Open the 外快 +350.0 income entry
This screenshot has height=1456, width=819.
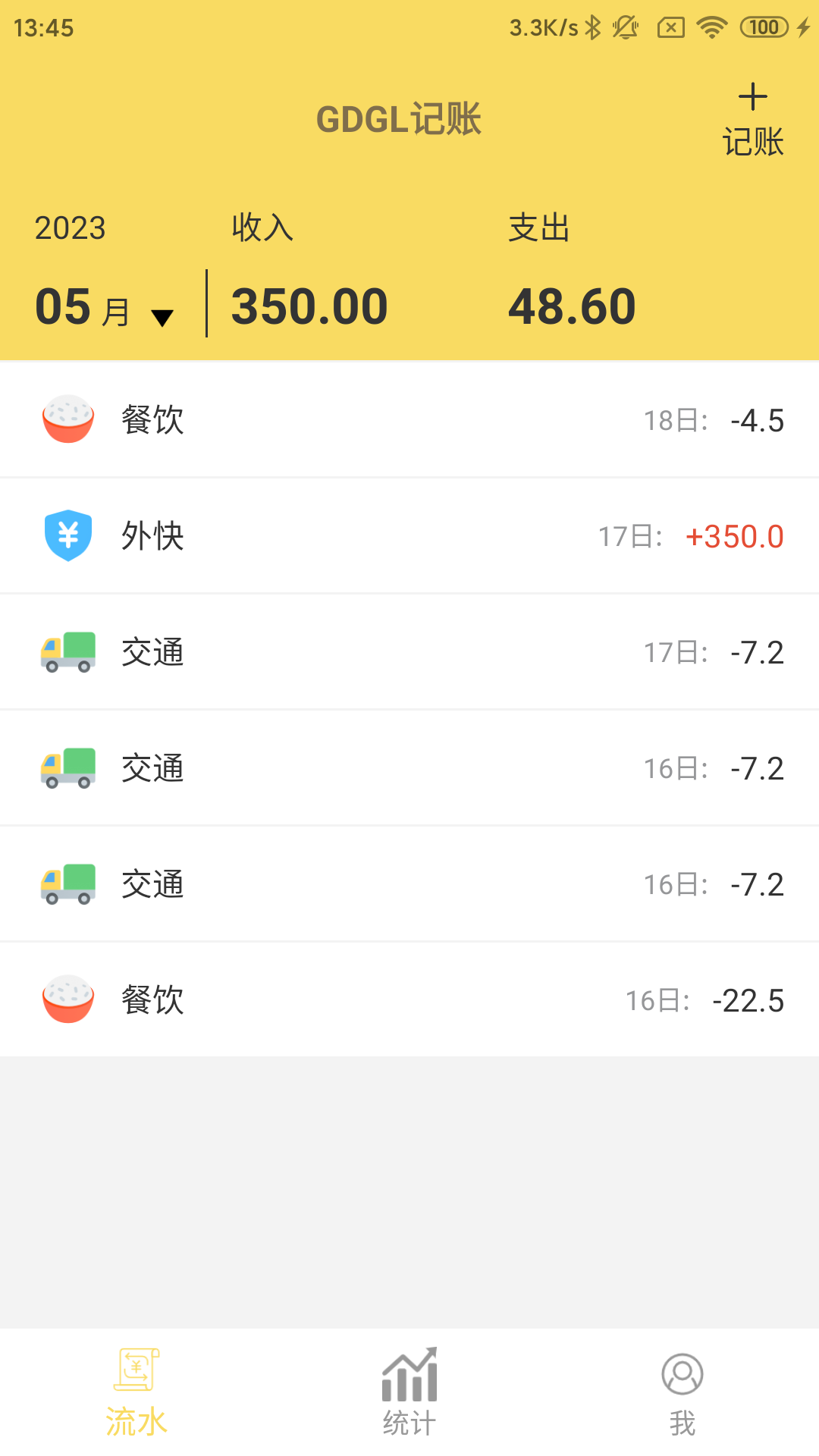pyautogui.click(x=409, y=536)
